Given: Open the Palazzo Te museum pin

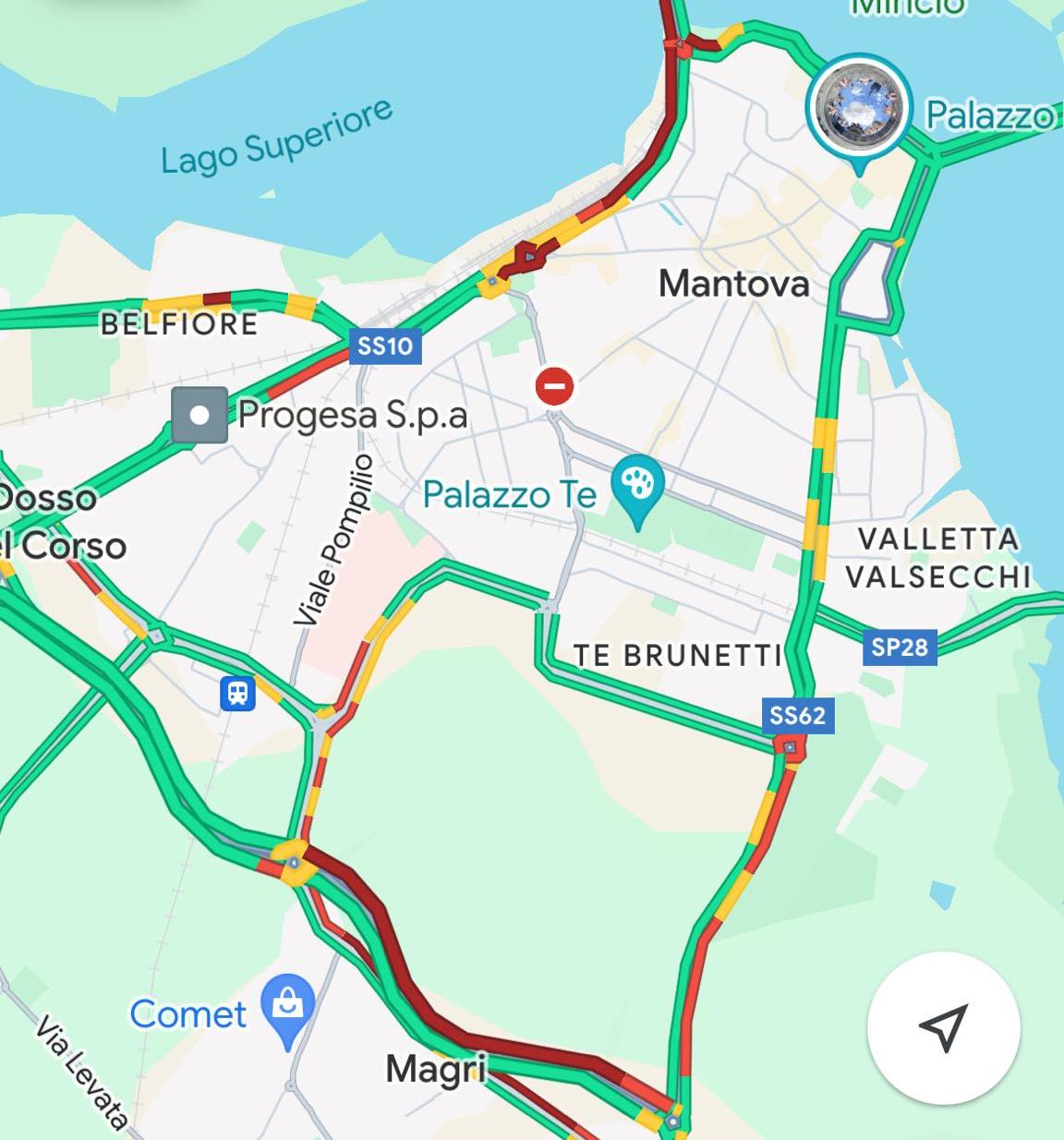Looking at the screenshot, I should click(x=637, y=486).
